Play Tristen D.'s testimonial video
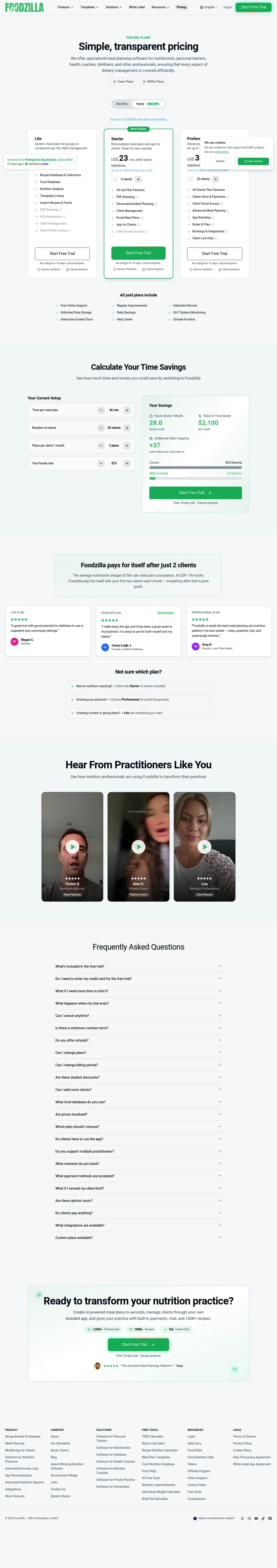 click(x=72, y=846)
